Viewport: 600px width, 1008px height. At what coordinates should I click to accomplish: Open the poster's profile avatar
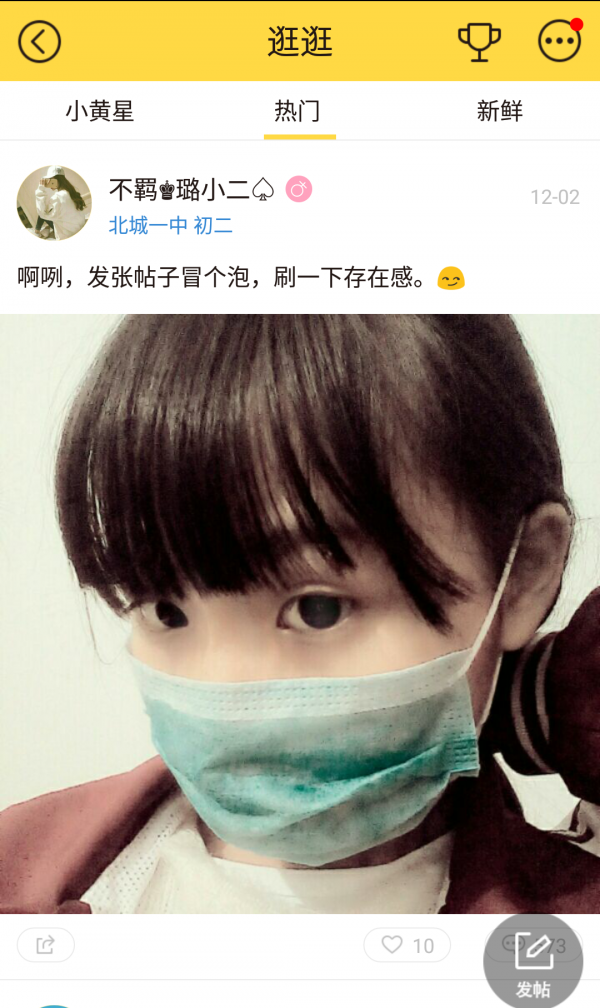[x=54, y=203]
